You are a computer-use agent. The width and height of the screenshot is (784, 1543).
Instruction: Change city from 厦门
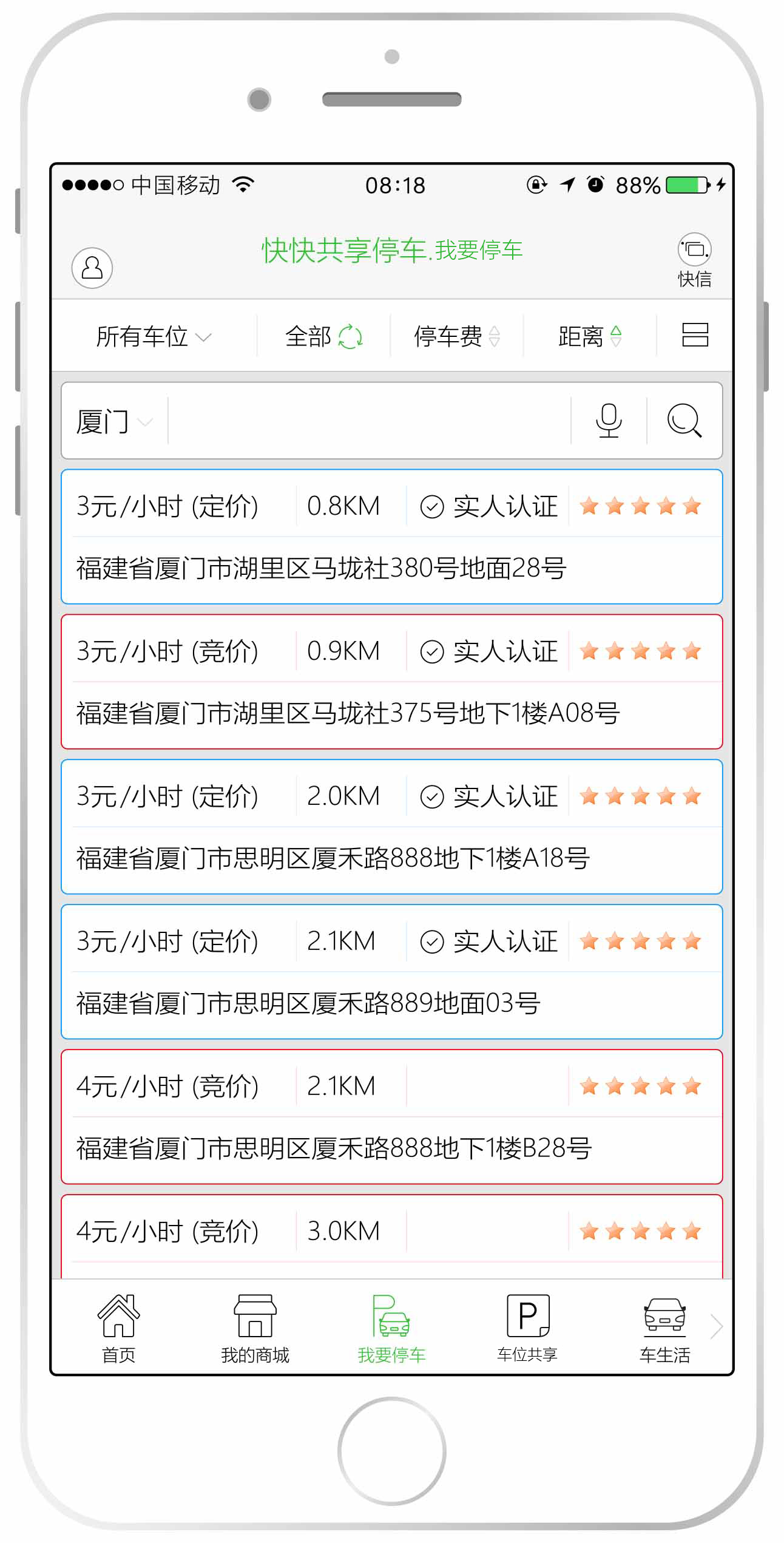point(113,421)
